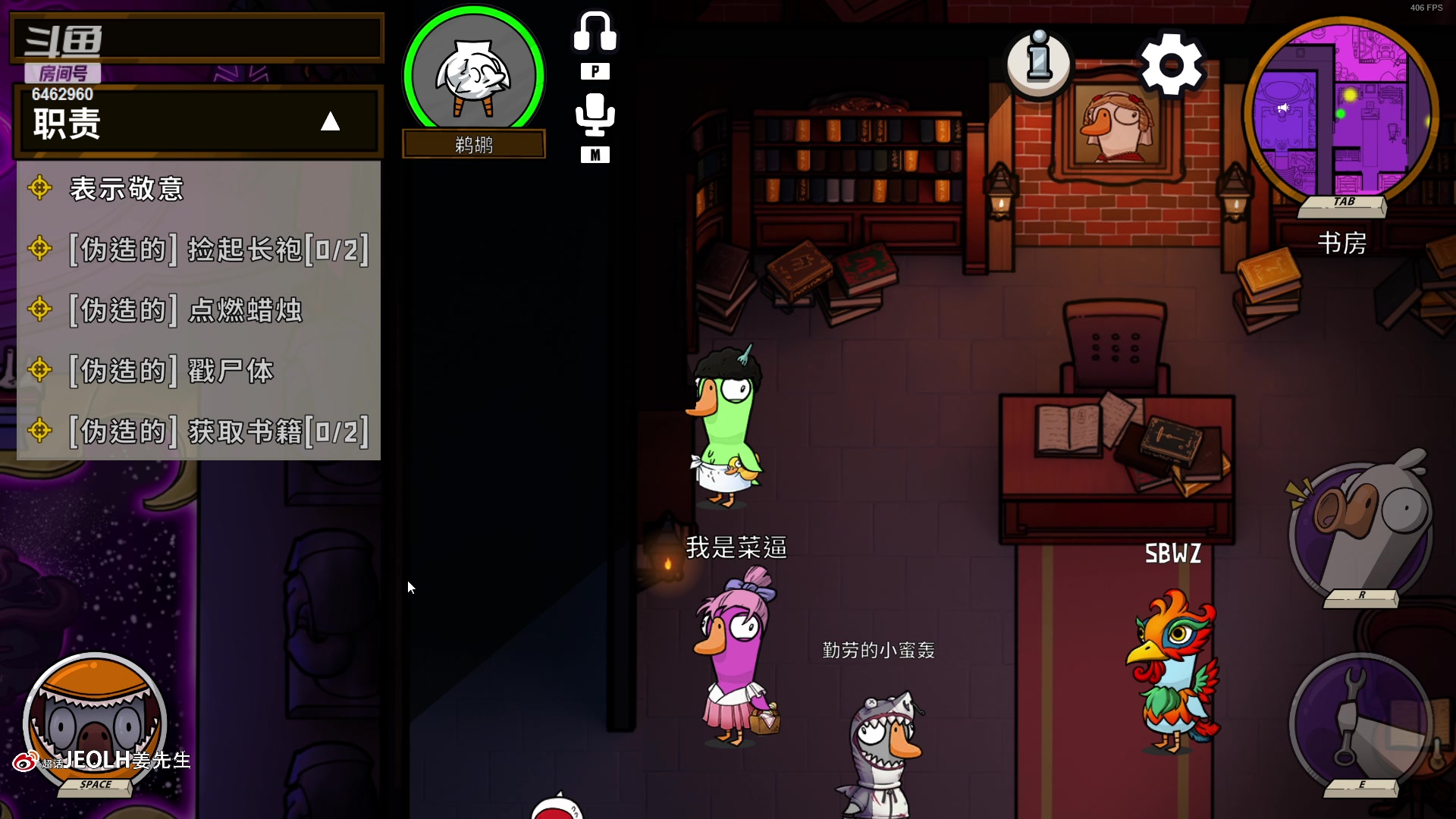Open the settings gear
Viewport: 1456px width, 819px height.
tap(1172, 65)
